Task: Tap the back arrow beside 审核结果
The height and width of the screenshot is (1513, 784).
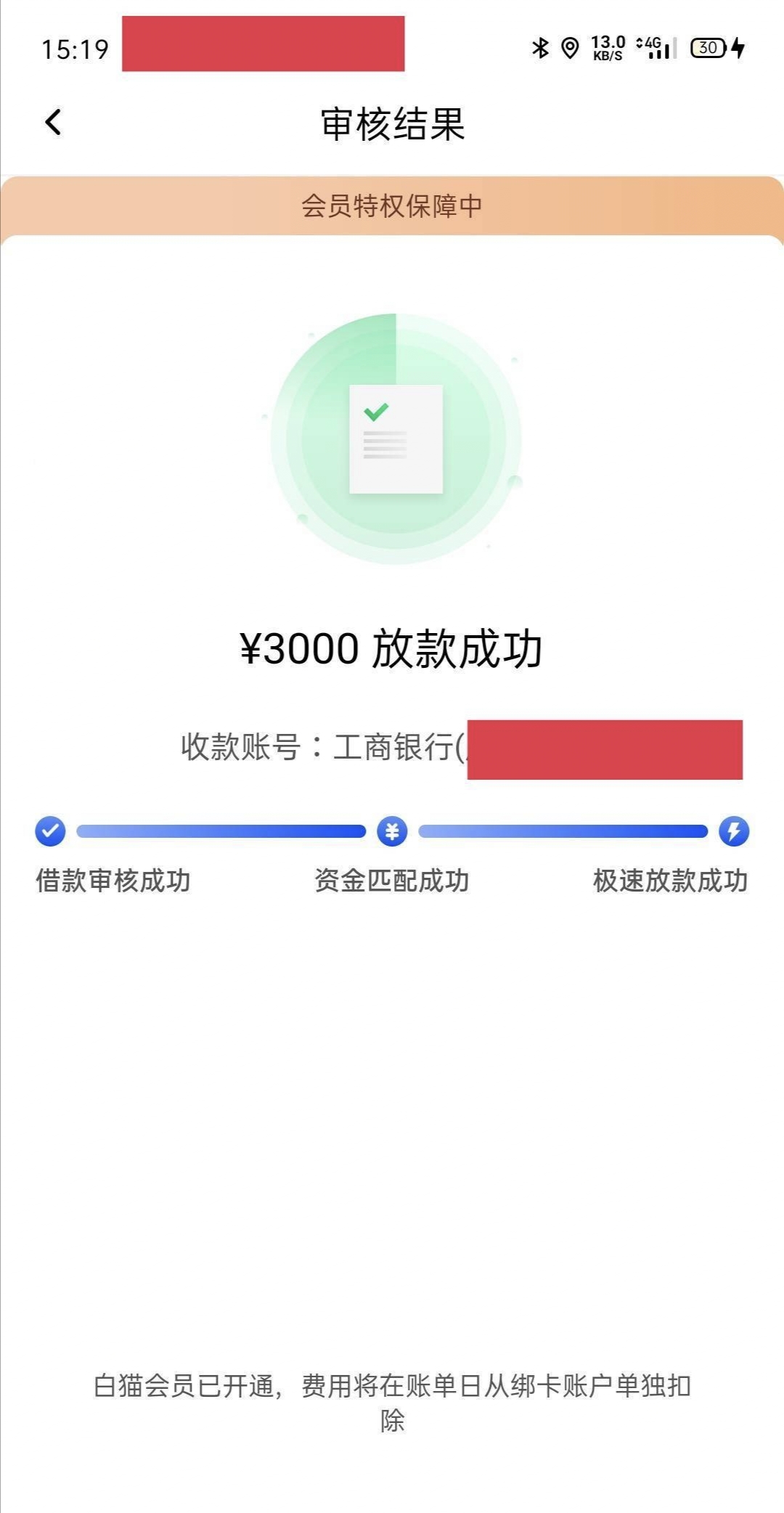Action: pyautogui.click(x=53, y=122)
